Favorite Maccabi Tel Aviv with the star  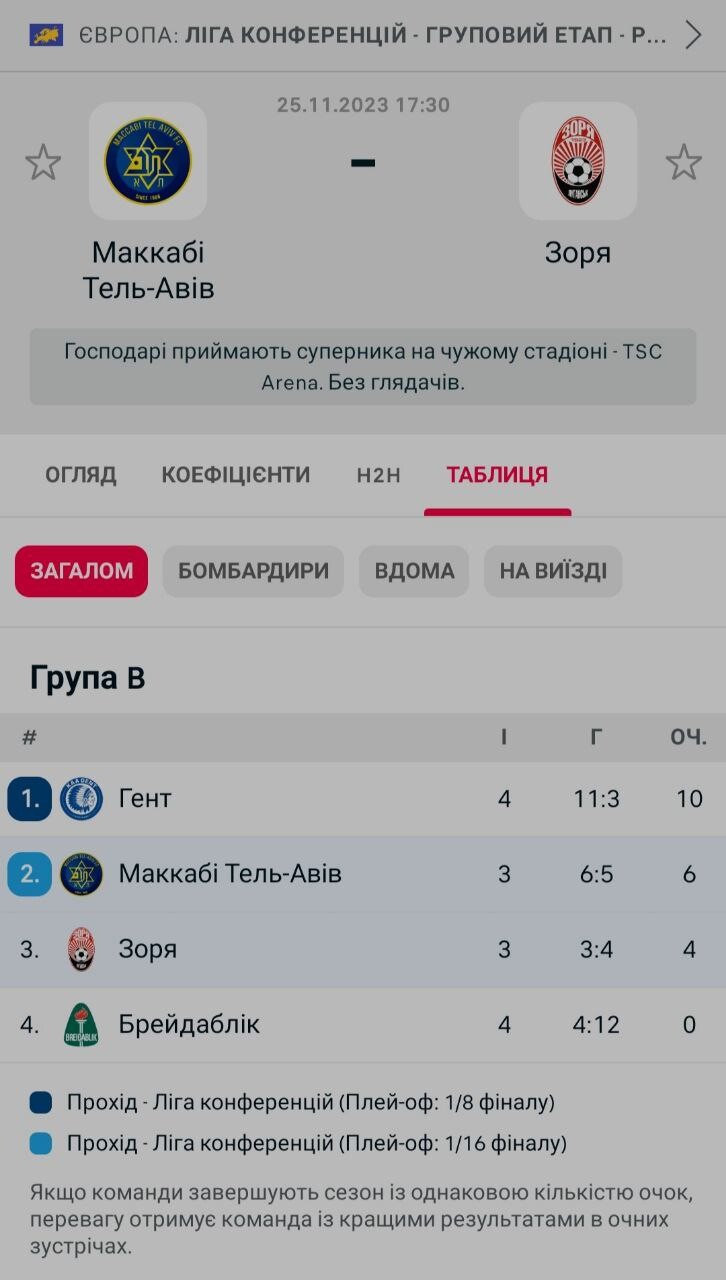(43, 162)
